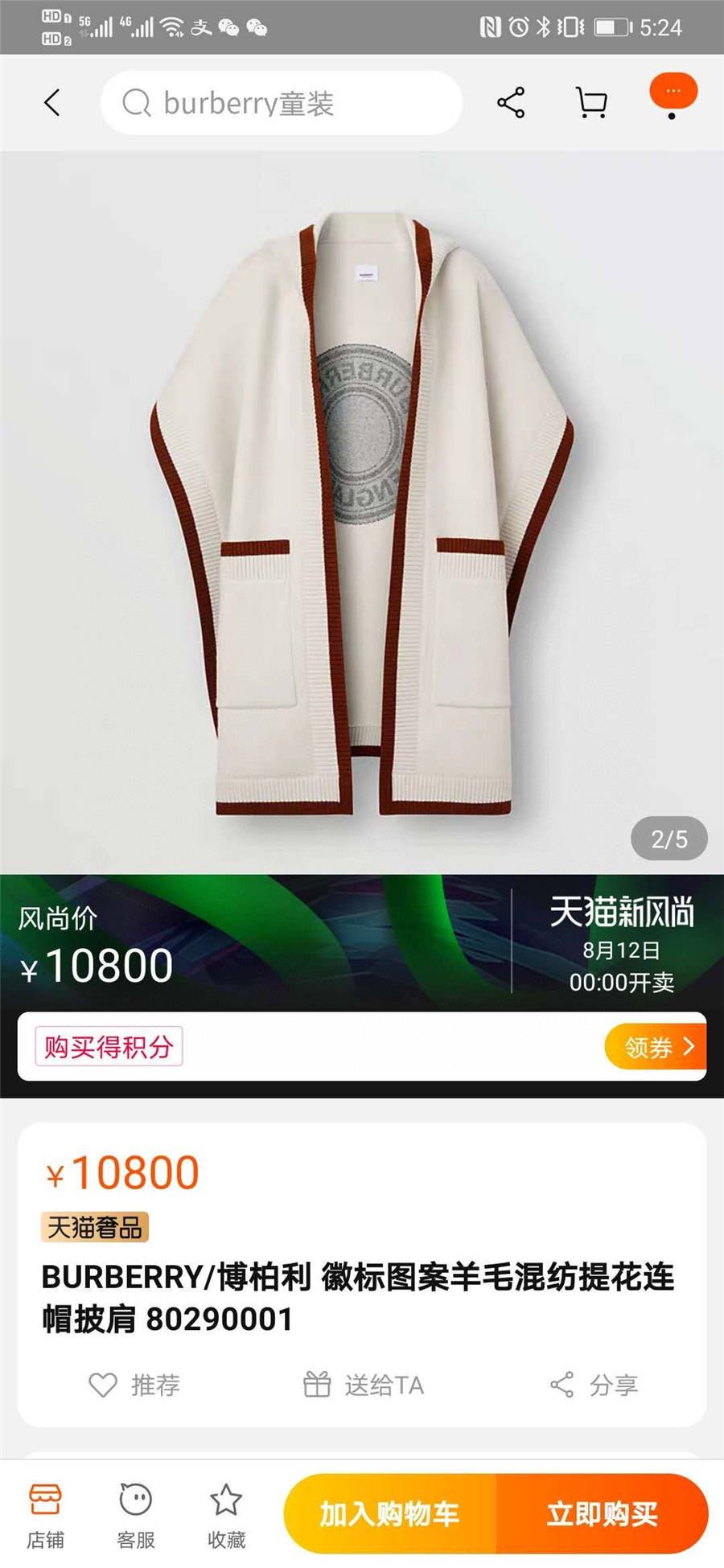Tap 加入购物车 to add to cart
The image size is (724, 1568).
(x=390, y=1513)
